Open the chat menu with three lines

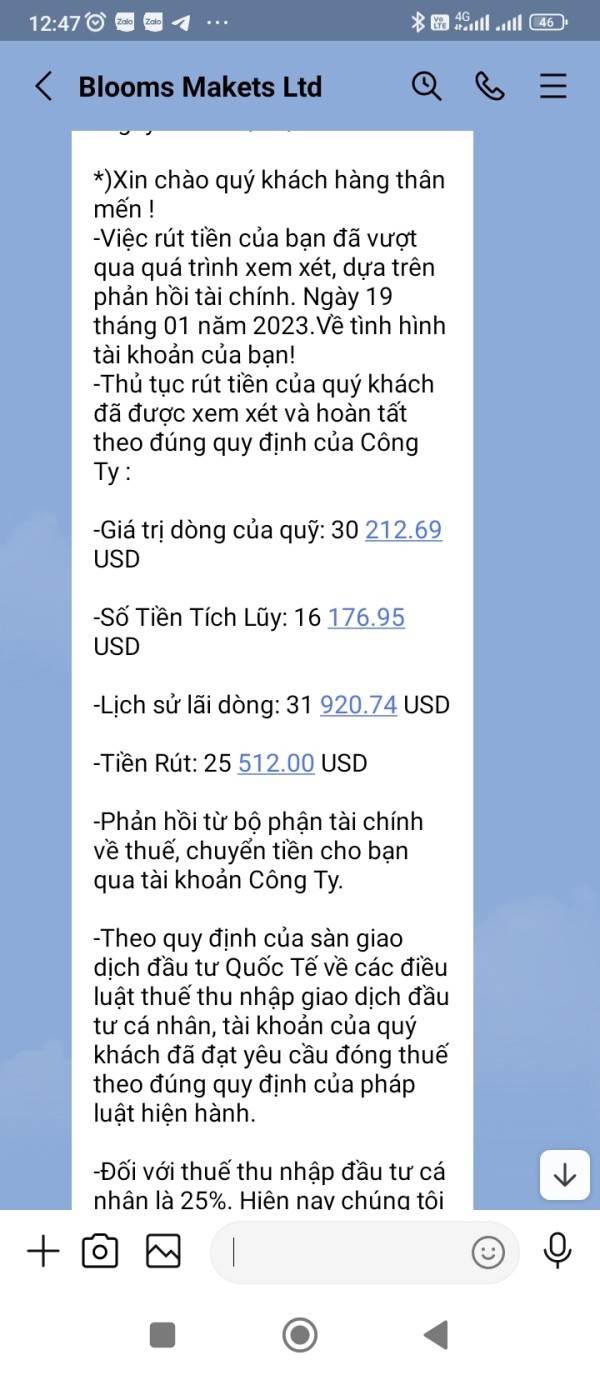553,86
